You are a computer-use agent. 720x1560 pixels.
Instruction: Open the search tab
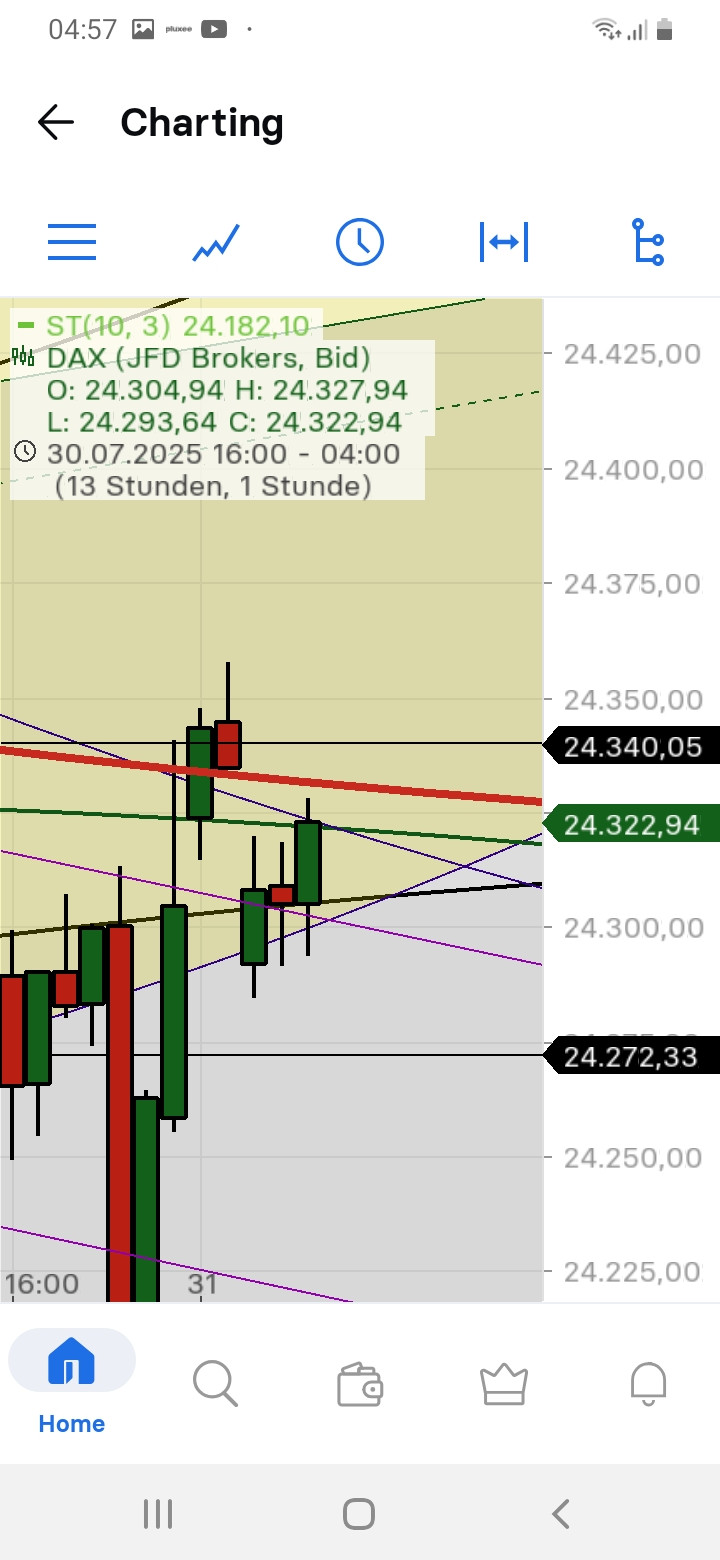tap(215, 1384)
